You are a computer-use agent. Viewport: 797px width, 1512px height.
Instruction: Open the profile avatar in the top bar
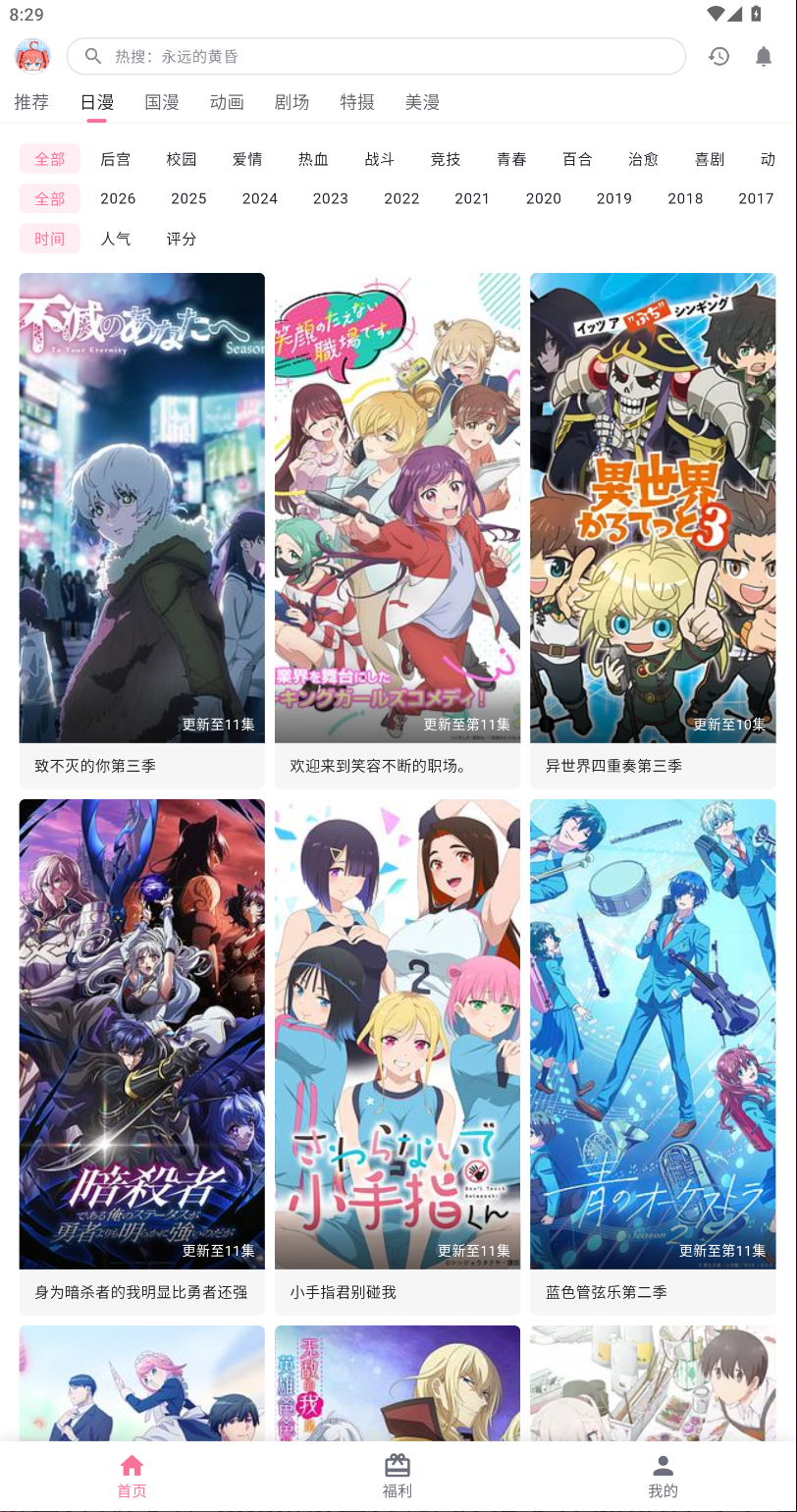(32, 56)
